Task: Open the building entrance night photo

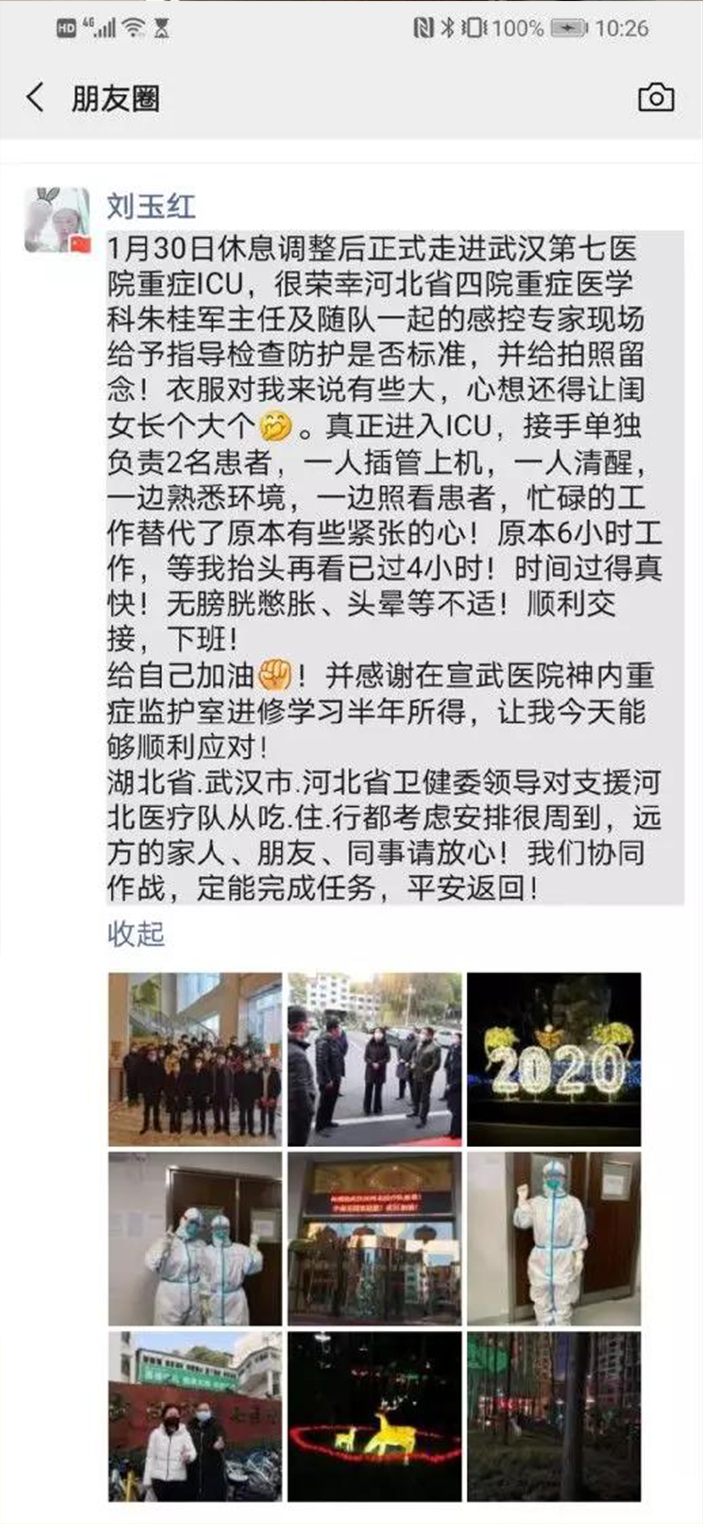Action: click(x=375, y=1238)
